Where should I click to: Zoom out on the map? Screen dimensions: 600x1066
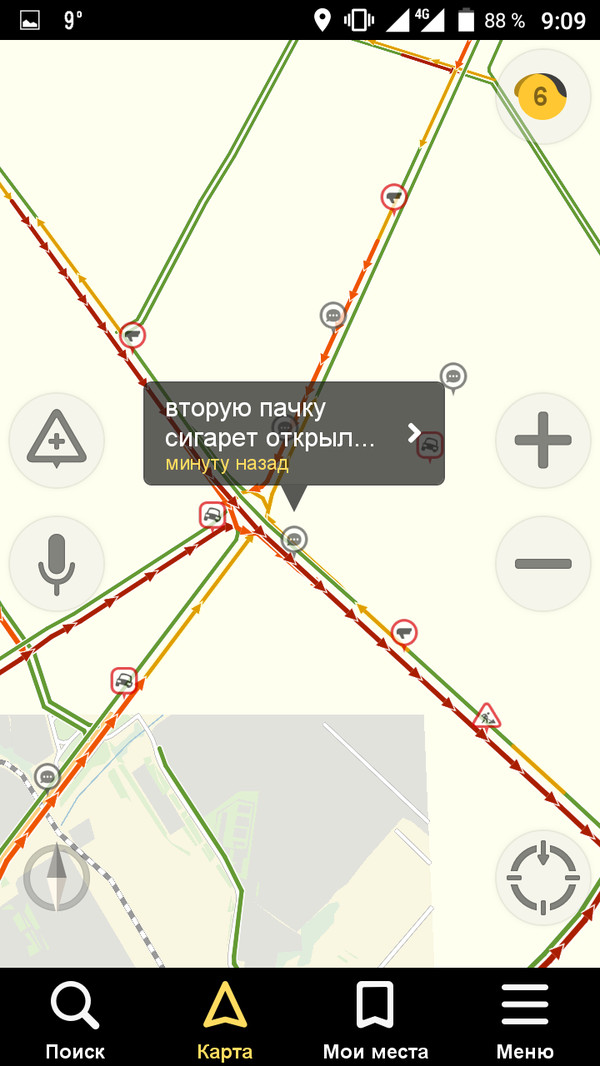(543, 563)
